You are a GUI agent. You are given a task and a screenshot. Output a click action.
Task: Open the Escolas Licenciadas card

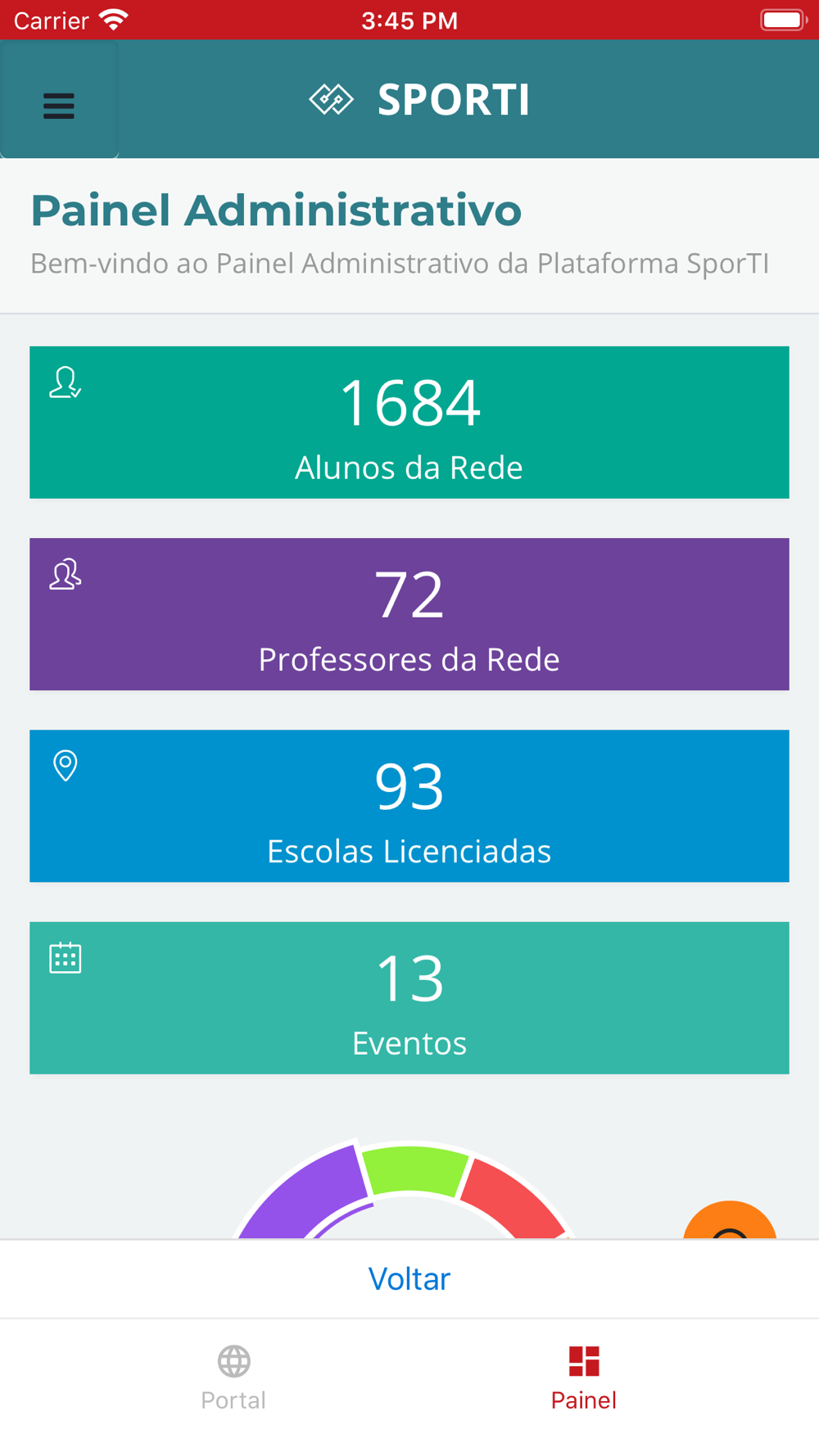tap(409, 806)
